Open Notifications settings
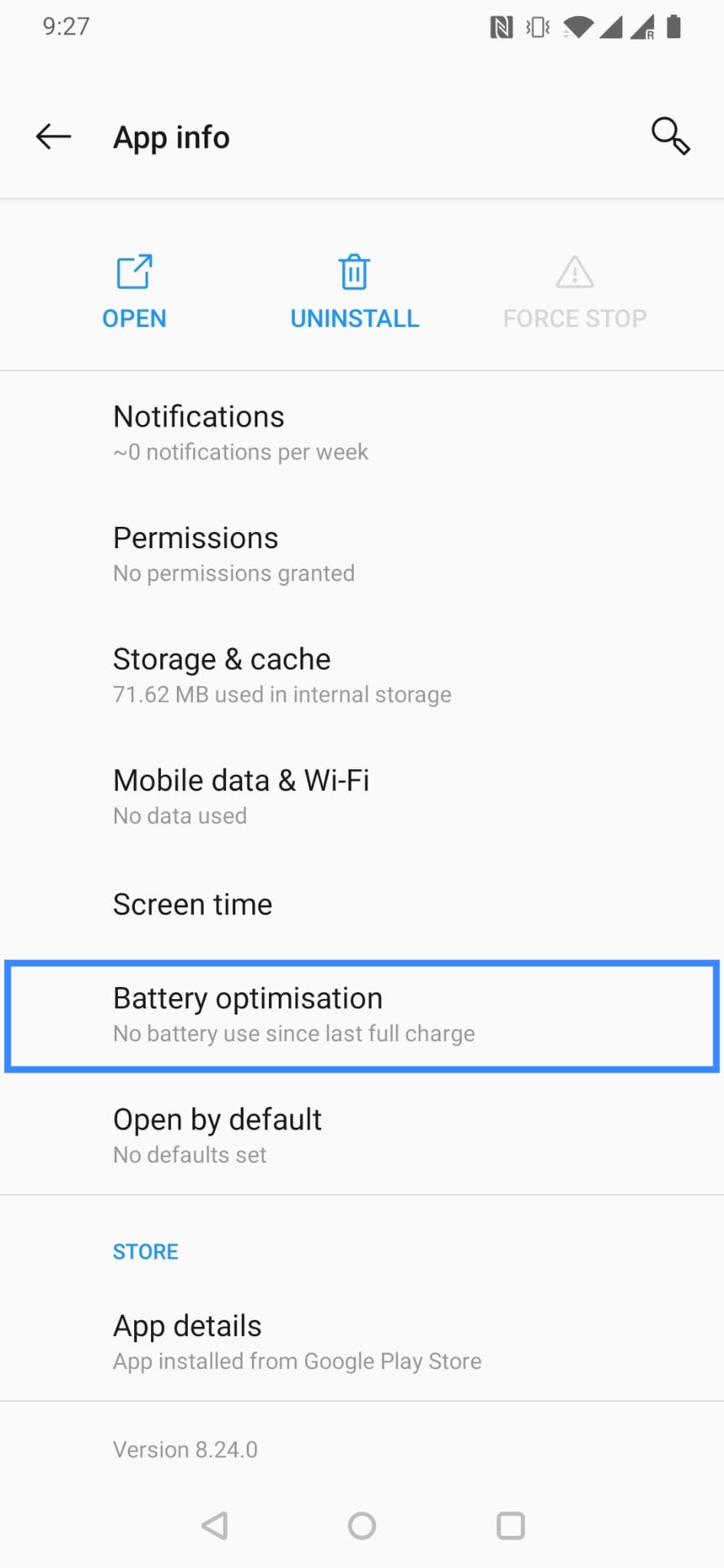Image resolution: width=724 pixels, height=1568 pixels. [362, 433]
